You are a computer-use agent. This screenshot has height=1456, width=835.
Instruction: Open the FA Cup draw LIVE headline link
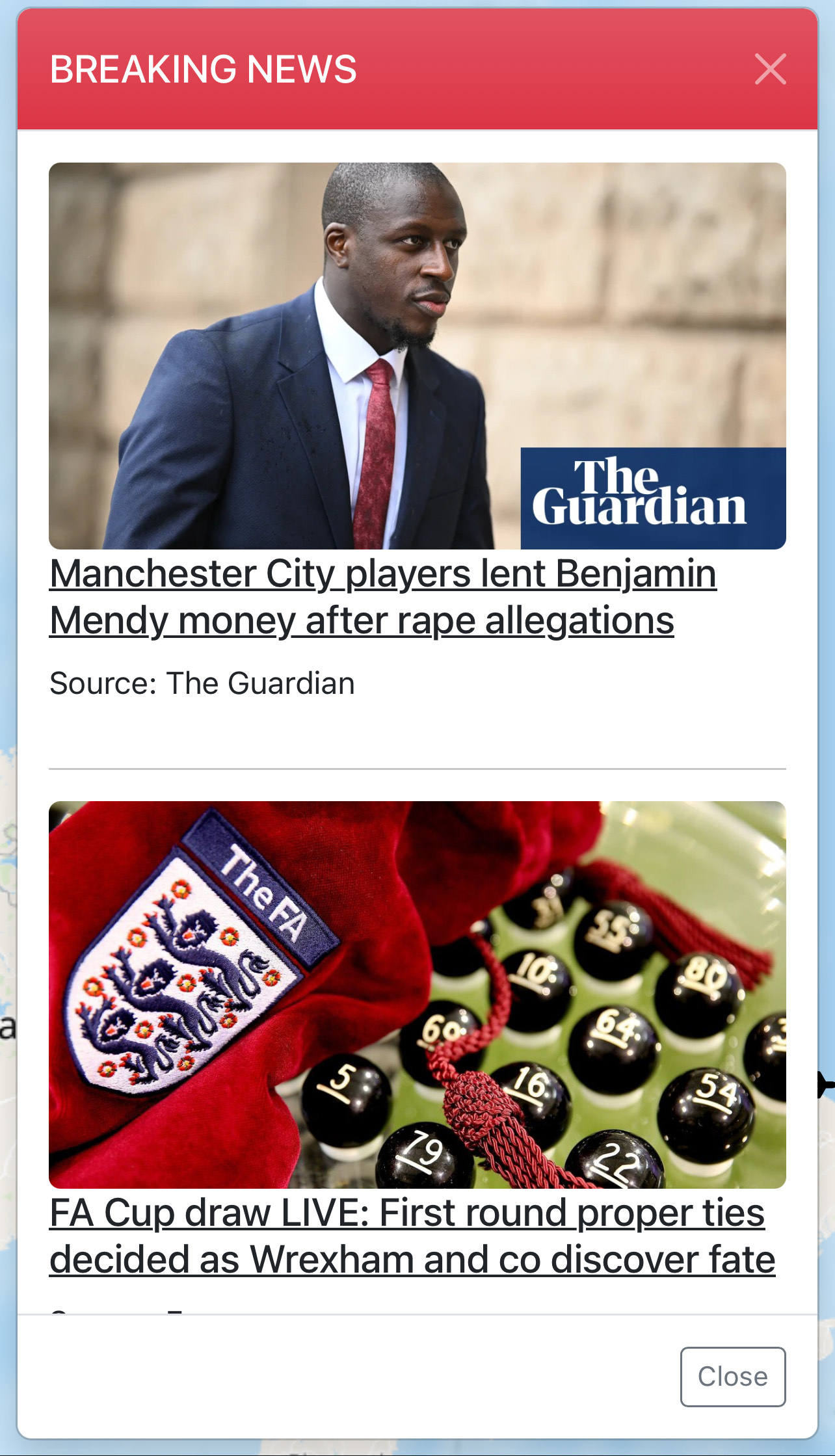[x=412, y=1236]
